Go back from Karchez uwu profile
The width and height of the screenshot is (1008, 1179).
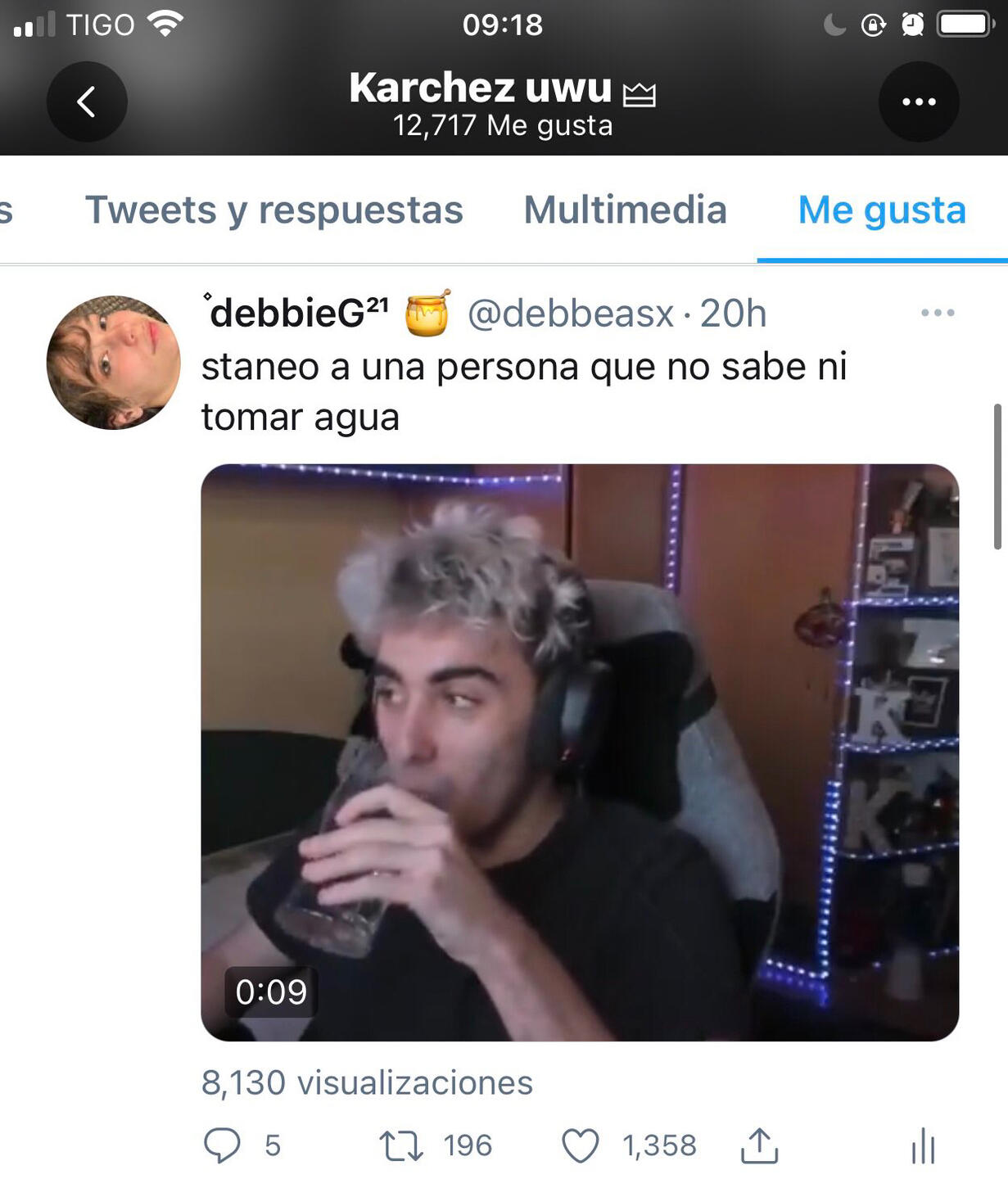click(87, 102)
